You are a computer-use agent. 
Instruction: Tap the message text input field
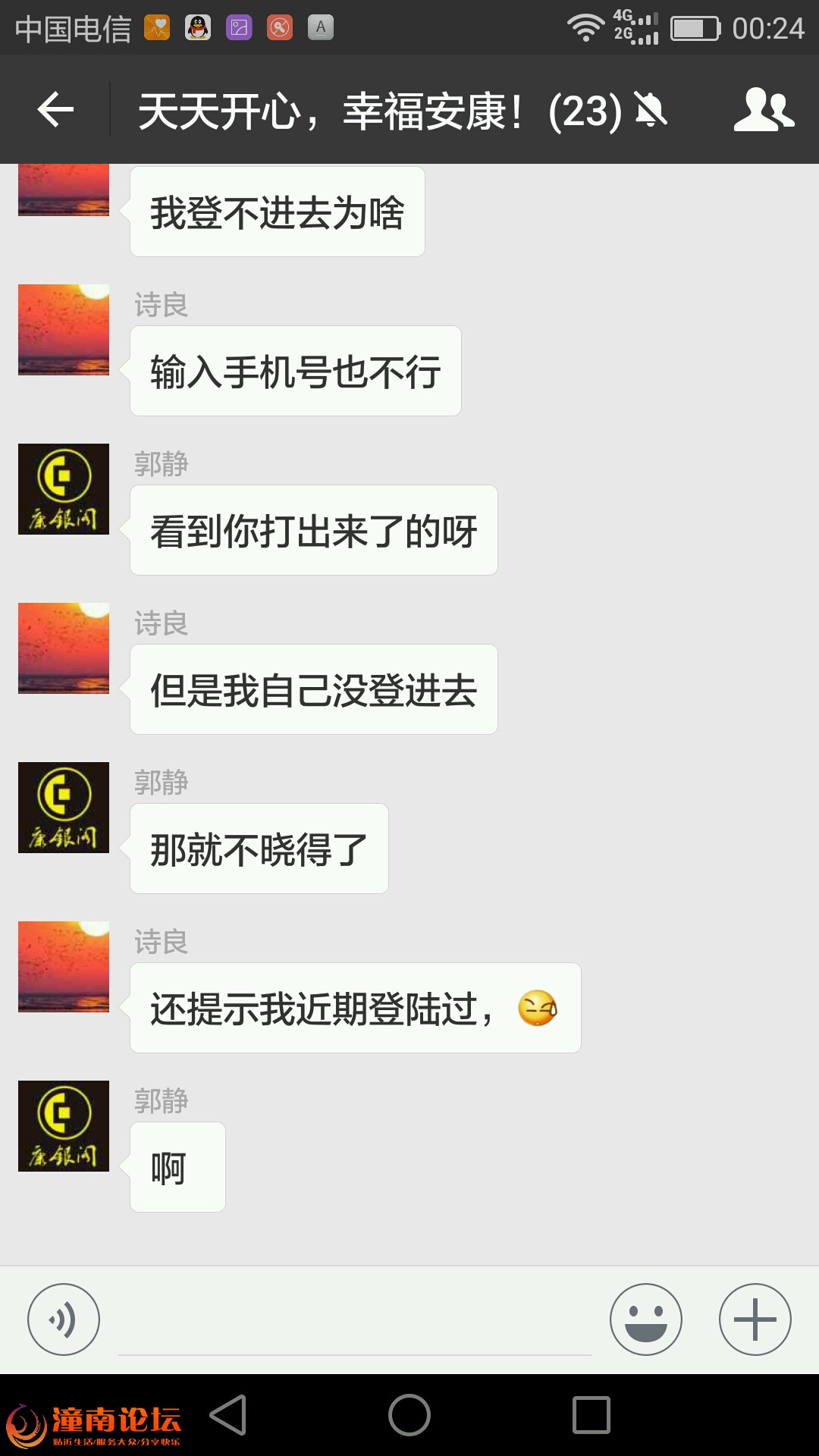(x=355, y=1321)
